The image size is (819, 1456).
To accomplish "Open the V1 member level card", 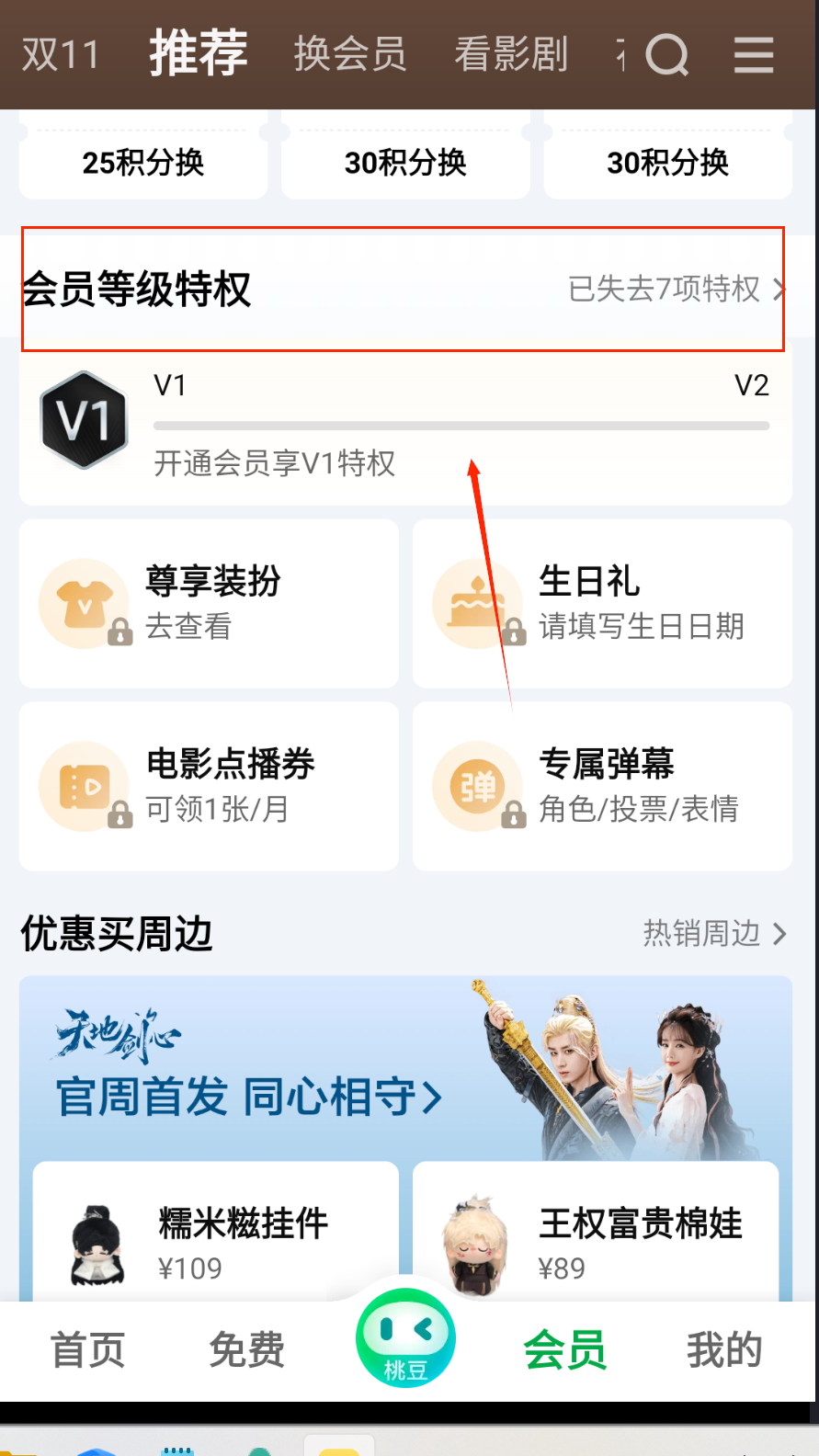I will point(404,425).
